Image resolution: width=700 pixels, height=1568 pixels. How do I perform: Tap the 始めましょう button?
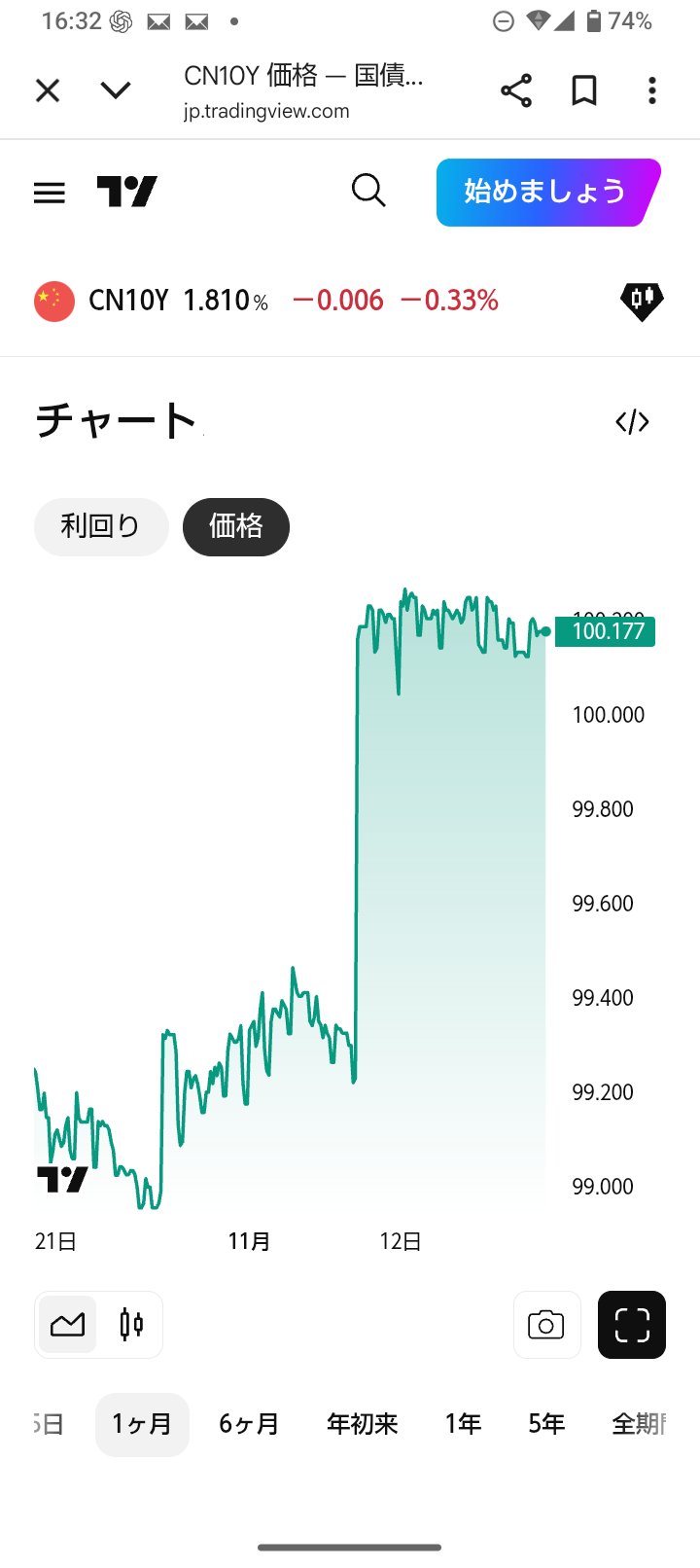coord(546,192)
